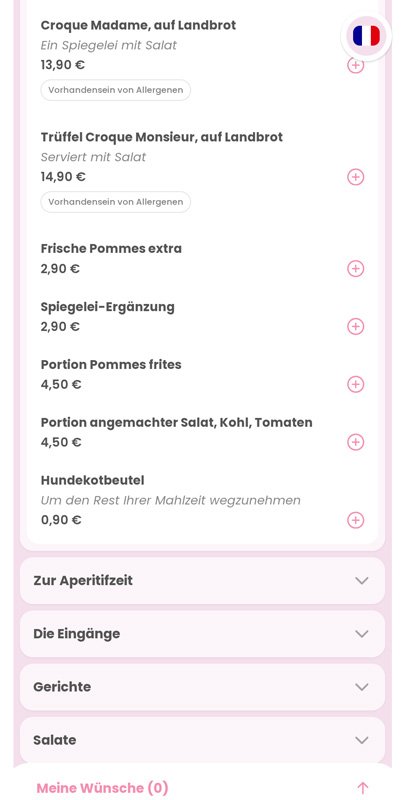This screenshot has width=405, height=800.
Task: Add Frische Pommes extra
Action: pos(356,268)
